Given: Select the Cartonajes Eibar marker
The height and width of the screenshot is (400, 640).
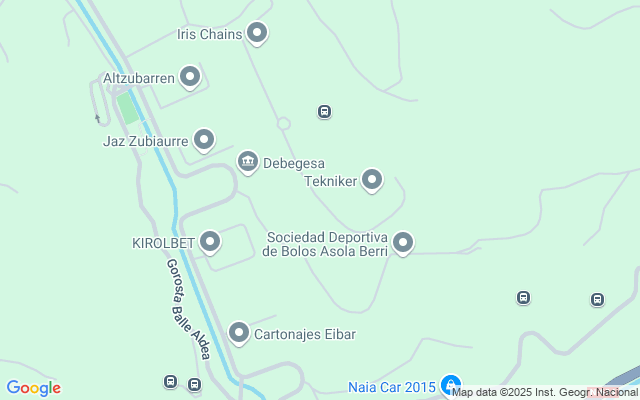Looking at the screenshot, I should pos(239,333).
